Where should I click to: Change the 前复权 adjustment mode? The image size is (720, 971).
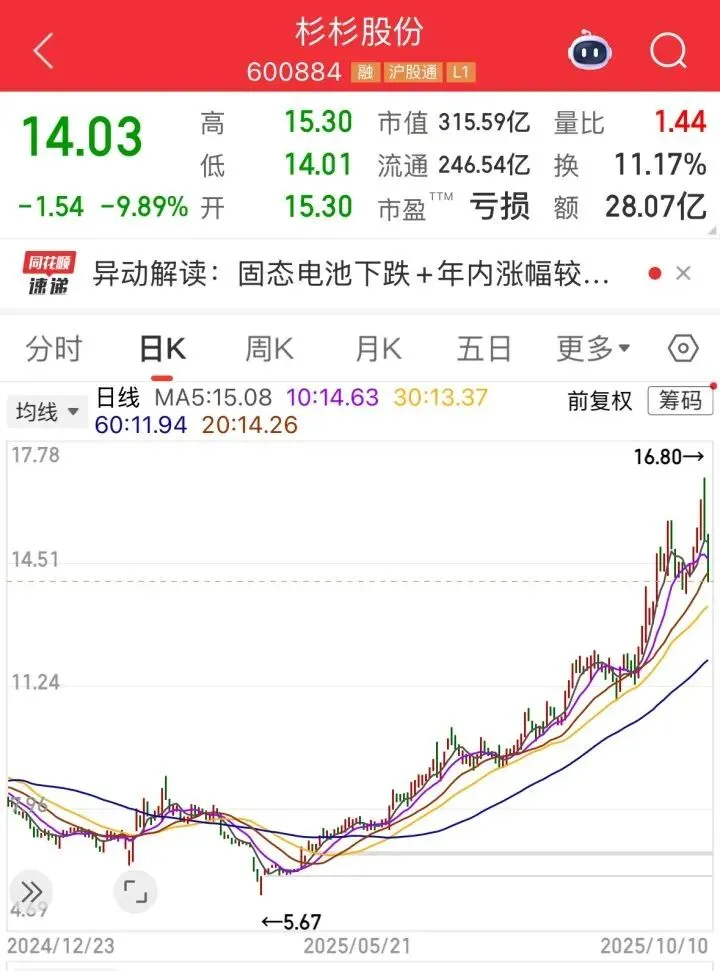[600, 401]
